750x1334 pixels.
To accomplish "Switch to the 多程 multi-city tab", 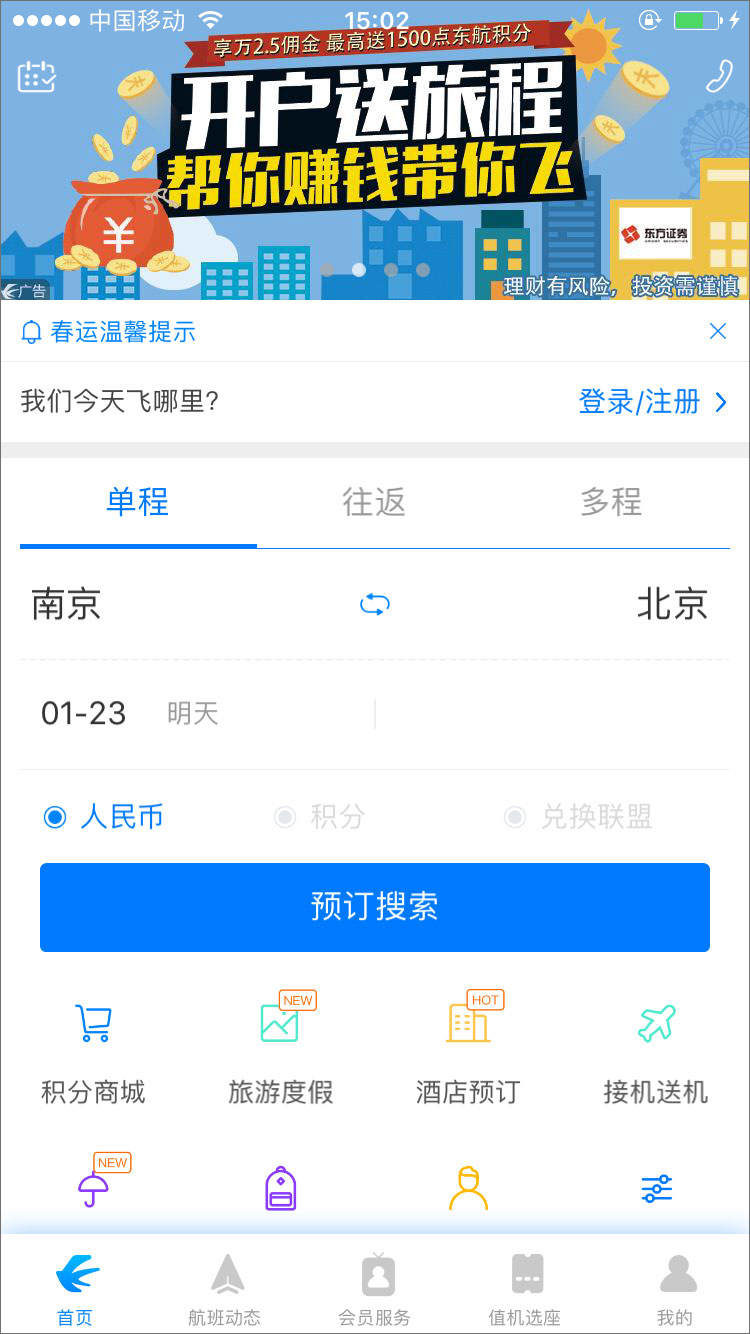I will point(610,503).
